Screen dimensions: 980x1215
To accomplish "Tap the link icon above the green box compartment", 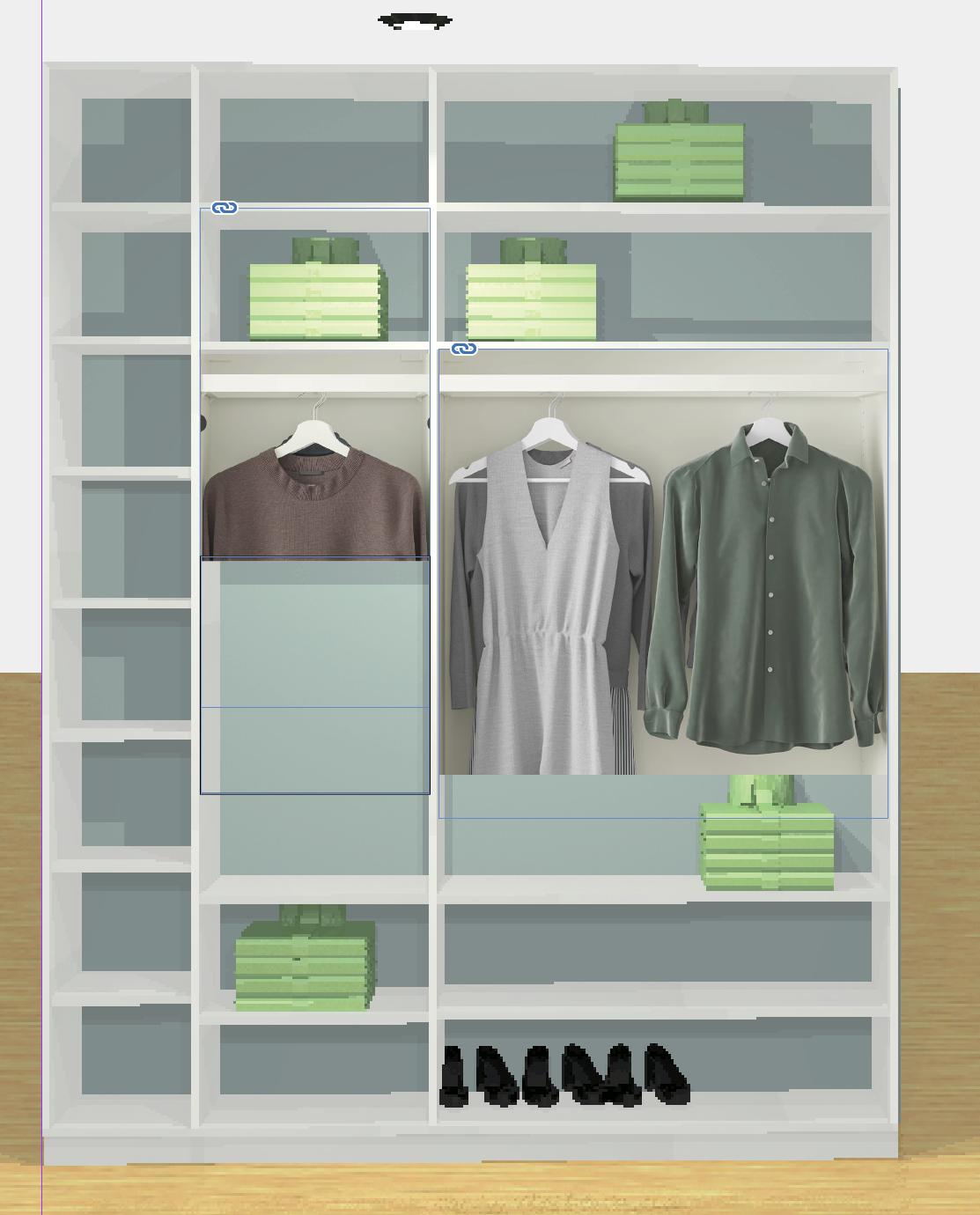I will coord(225,208).
